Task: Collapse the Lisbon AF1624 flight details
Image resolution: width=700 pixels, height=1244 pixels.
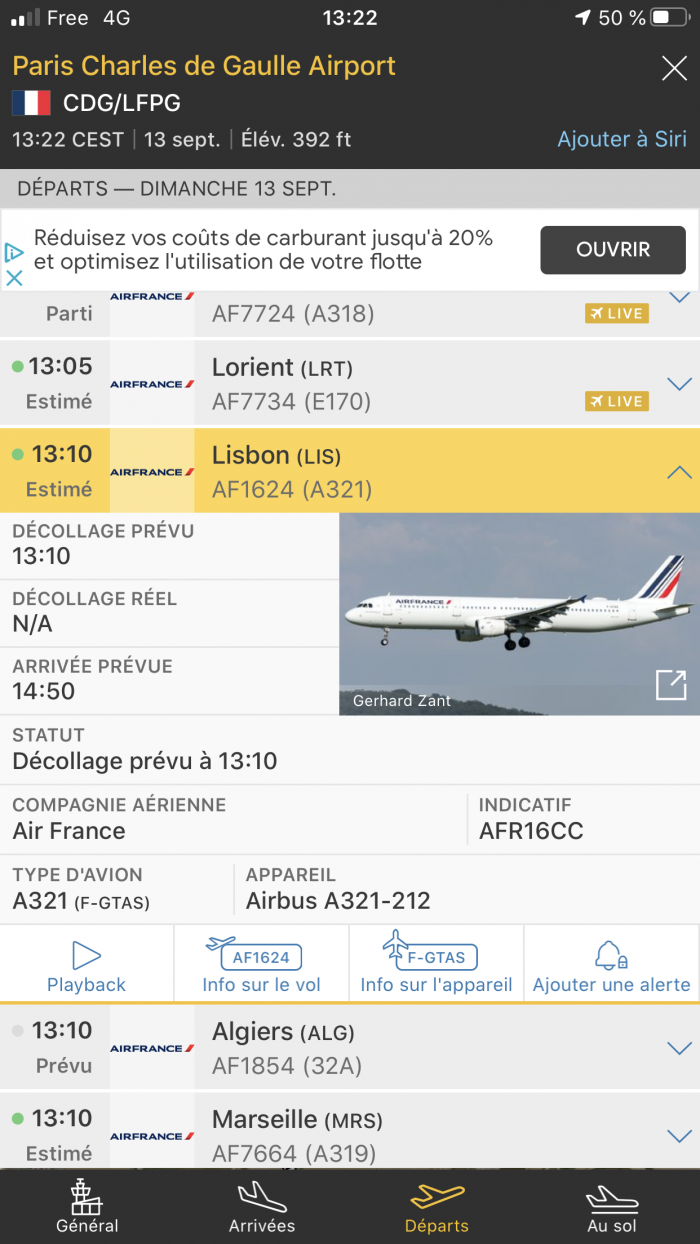Action: (678, 472)
